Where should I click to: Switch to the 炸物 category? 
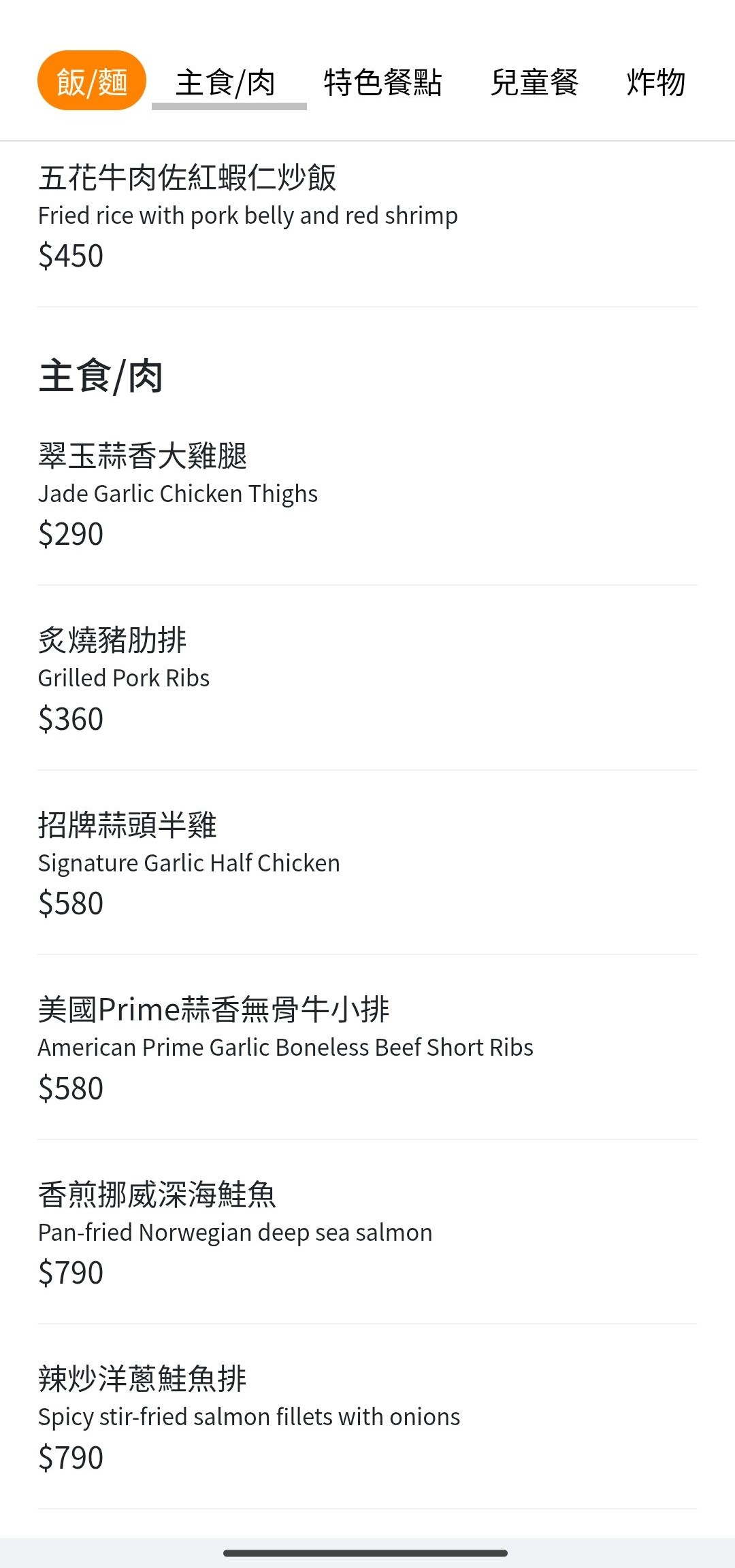coord(656,82)
